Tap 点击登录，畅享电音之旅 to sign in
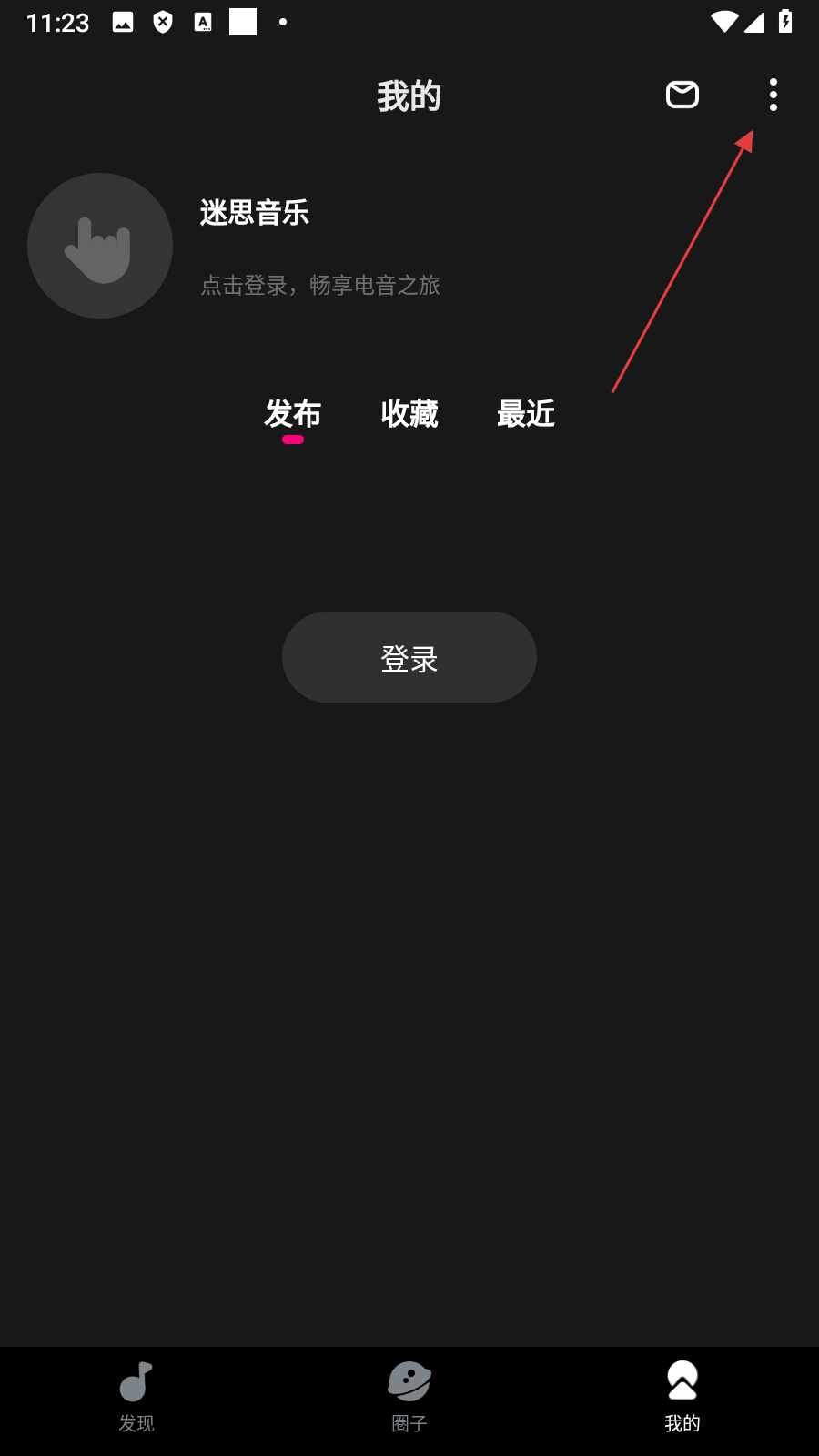Screen dimensions: 819x1456 320,286
